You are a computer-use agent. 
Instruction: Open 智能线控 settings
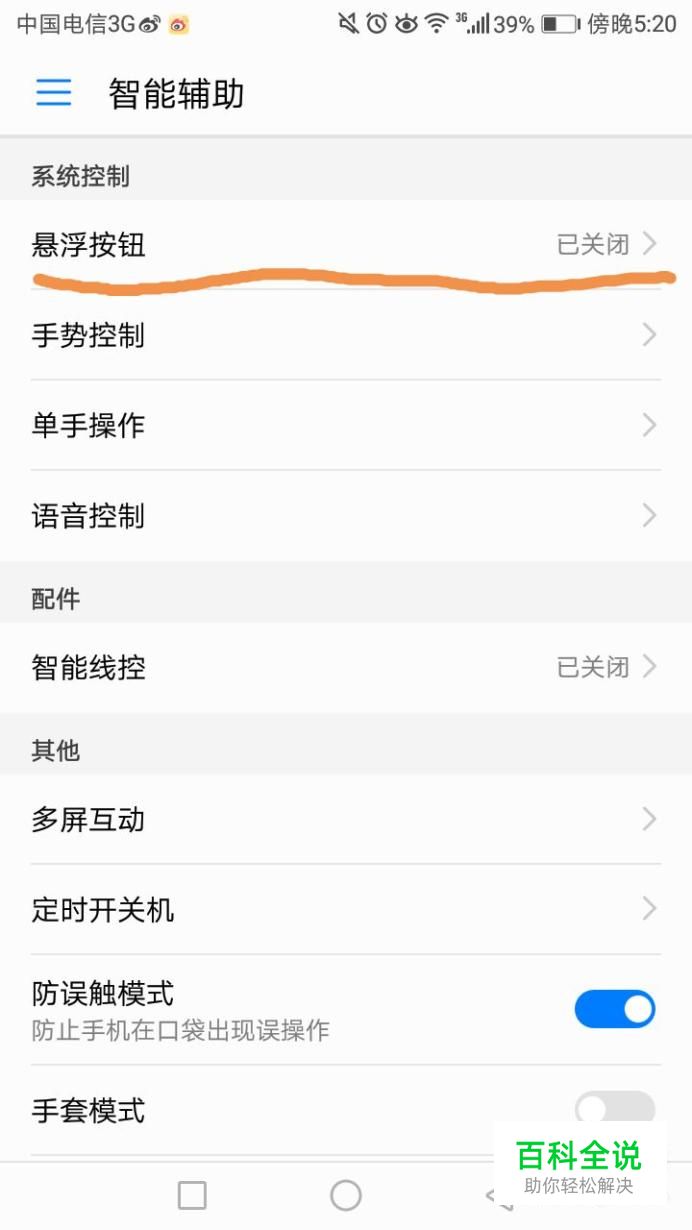click(346, 667)
